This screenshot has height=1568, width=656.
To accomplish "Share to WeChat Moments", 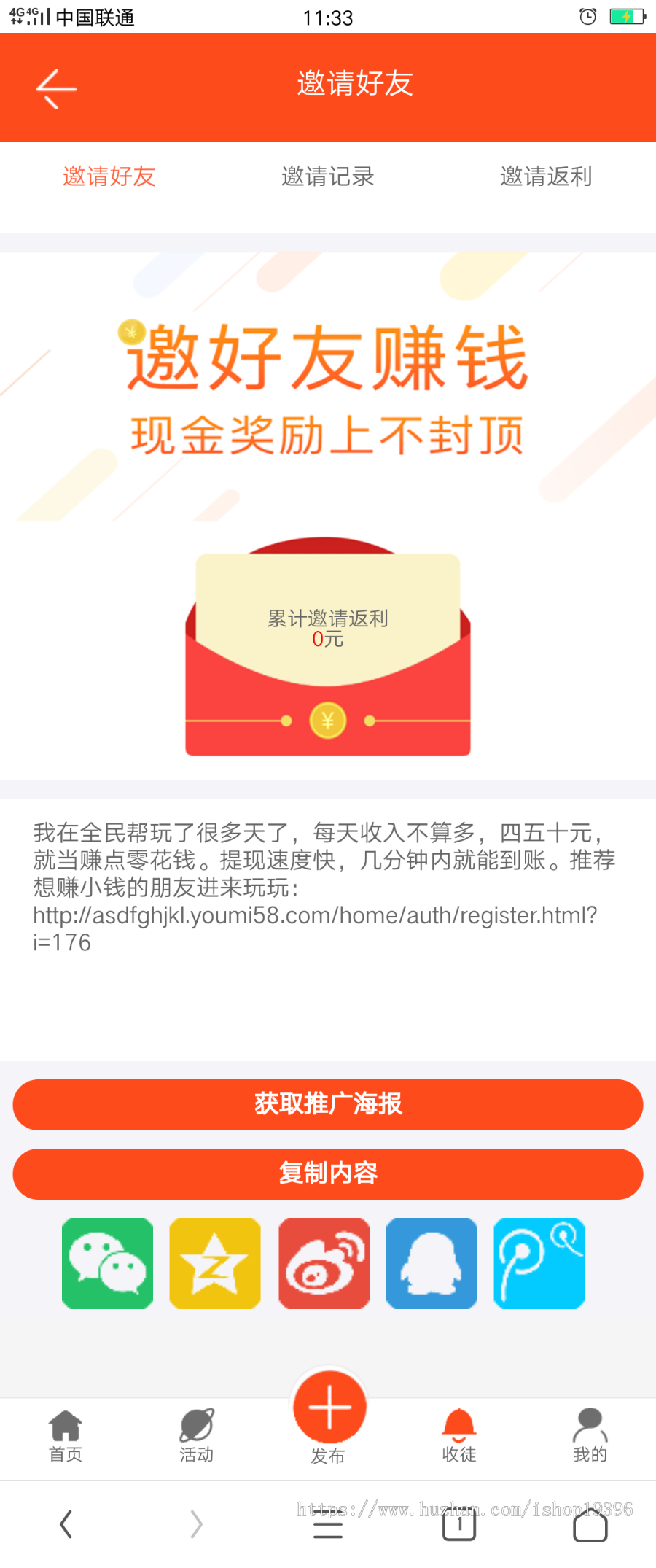I will (539, 1263).
